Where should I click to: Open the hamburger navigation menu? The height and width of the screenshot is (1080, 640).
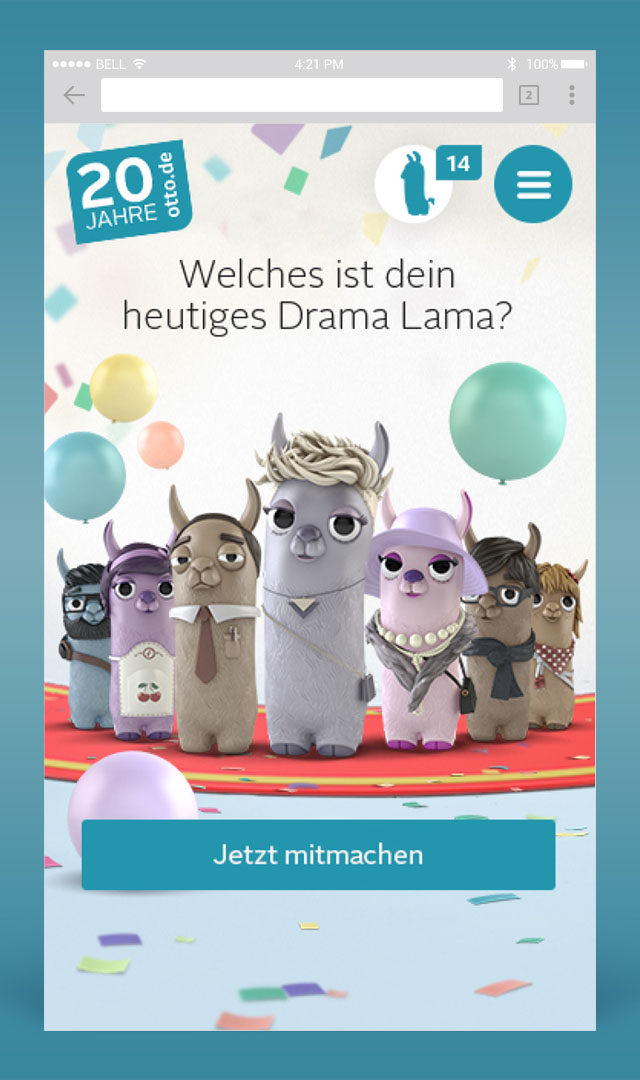533,184
